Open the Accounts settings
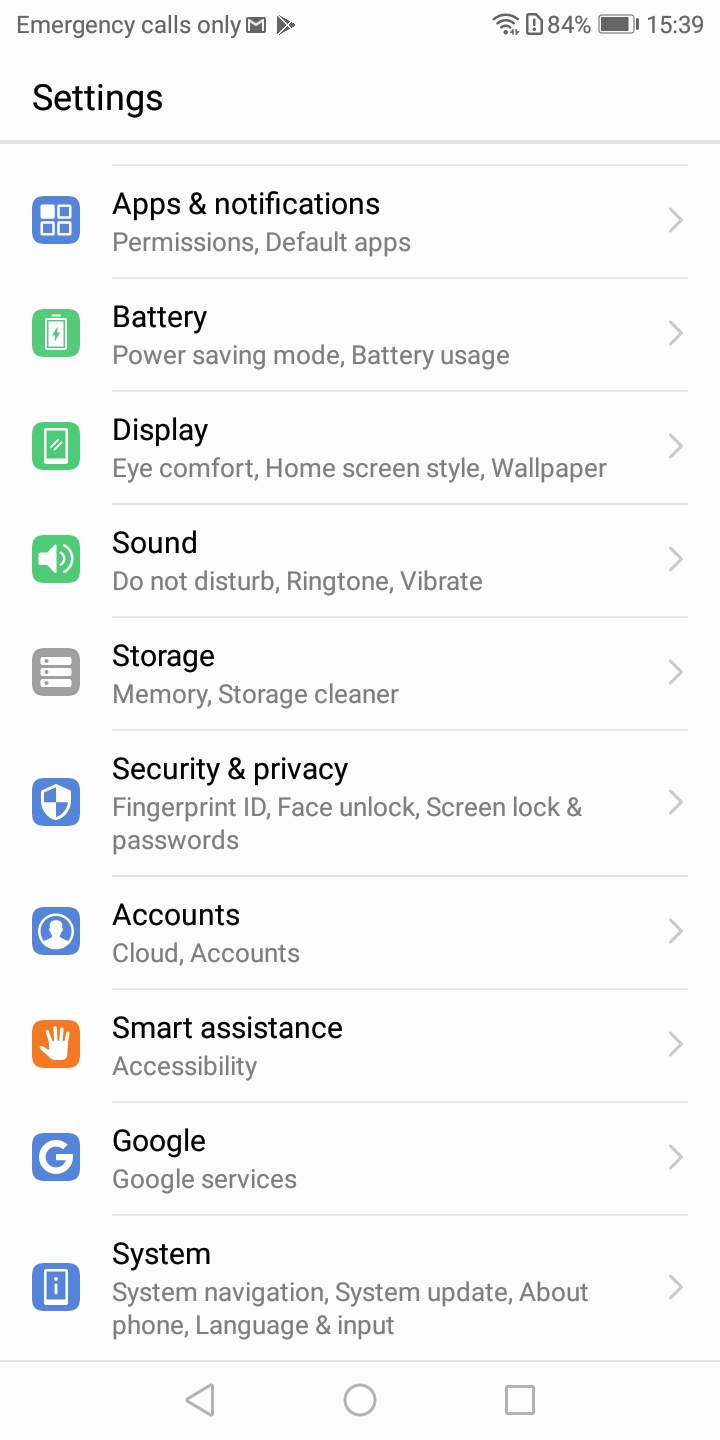Screen dimensions: 720x1440 click(x=360, y=933)
